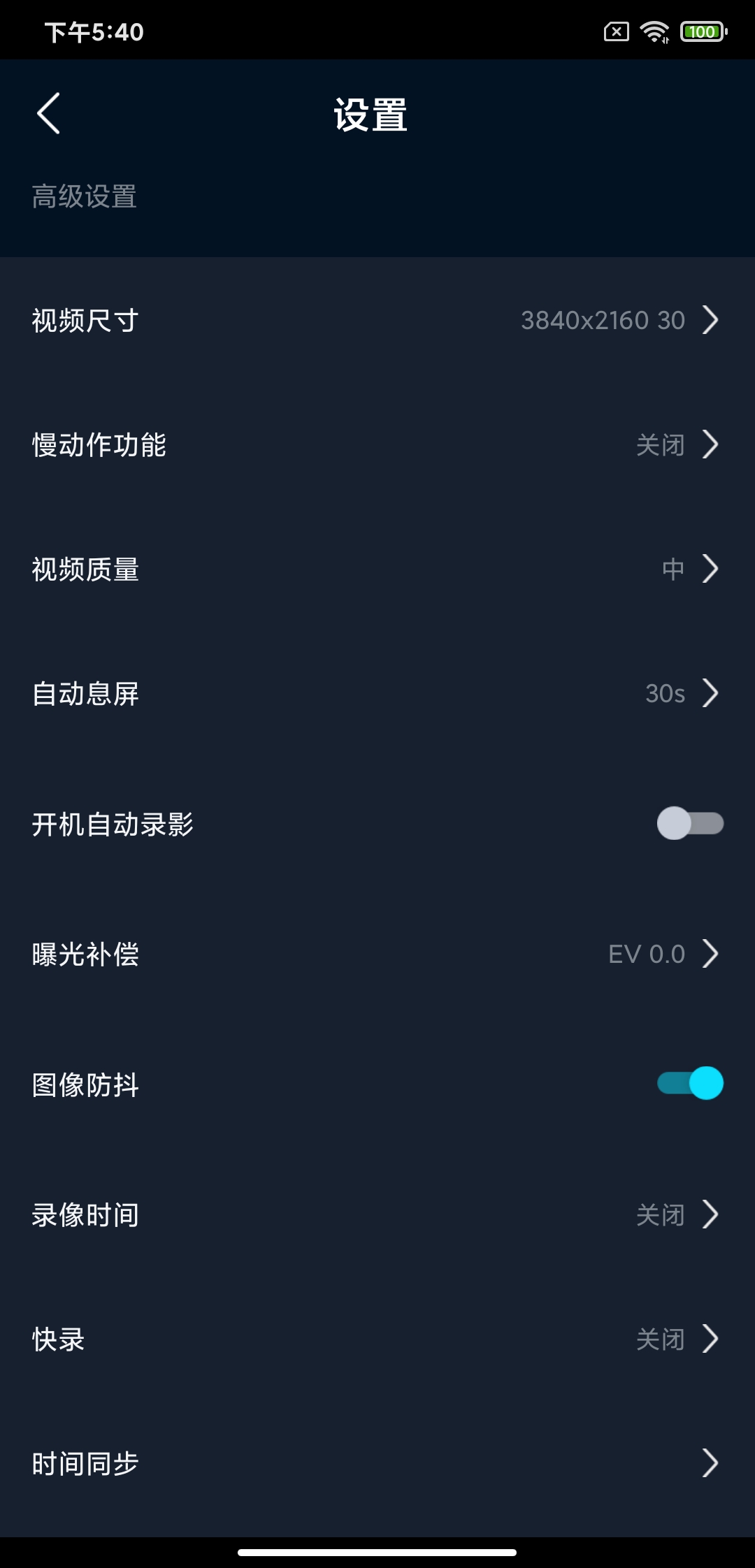Expand the 录像时间 options
This screenshot has height=1568, width=755.
[x=377, y=1214]
